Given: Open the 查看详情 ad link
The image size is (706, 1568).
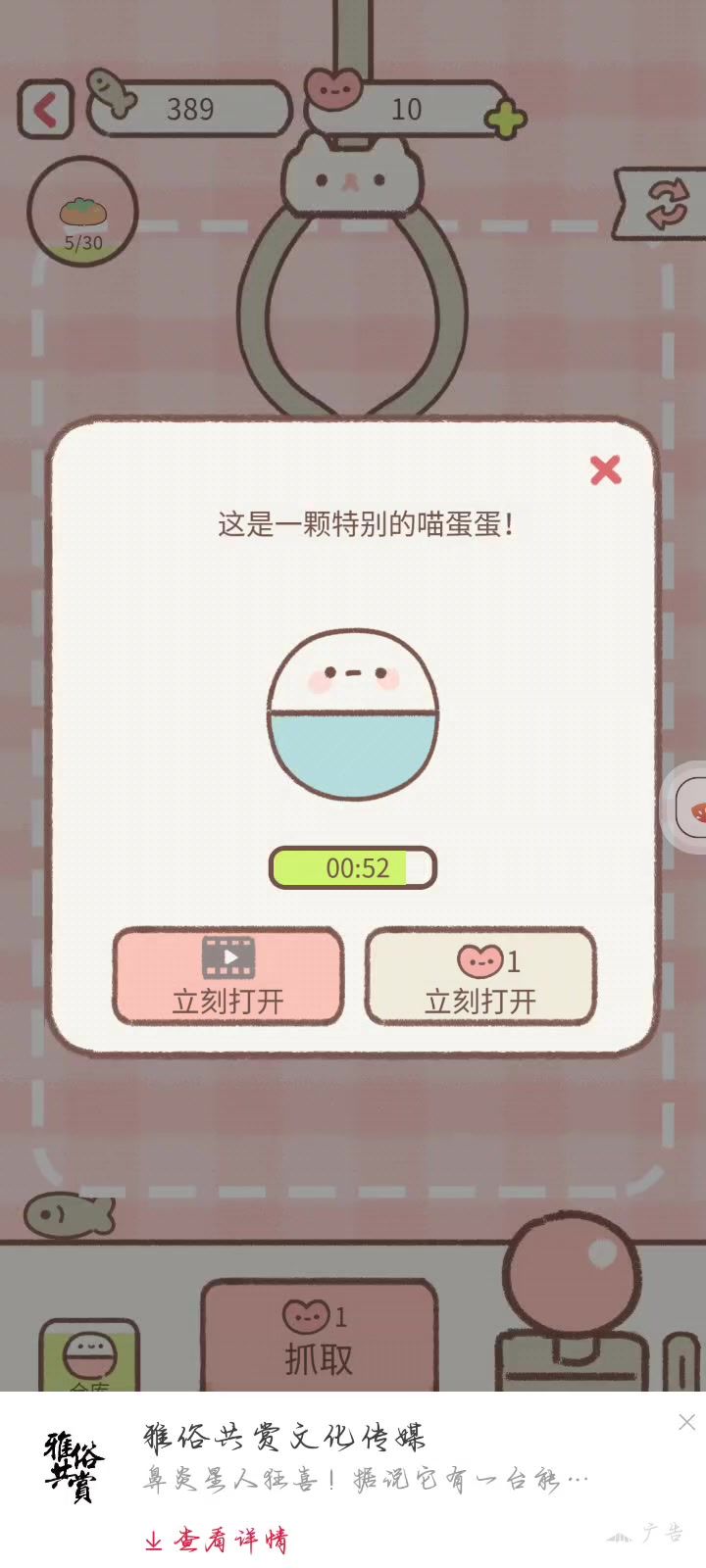Looking at the screenshot, I should (218, 1540).
